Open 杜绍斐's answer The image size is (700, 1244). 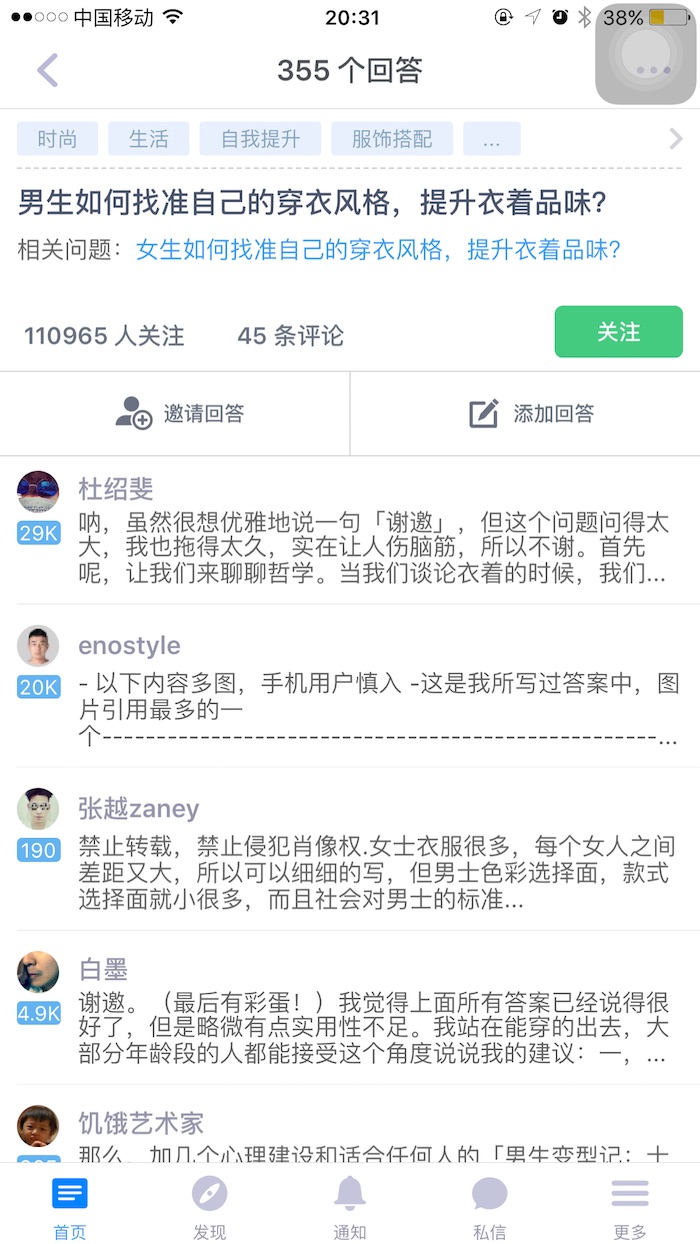point(350,530)
